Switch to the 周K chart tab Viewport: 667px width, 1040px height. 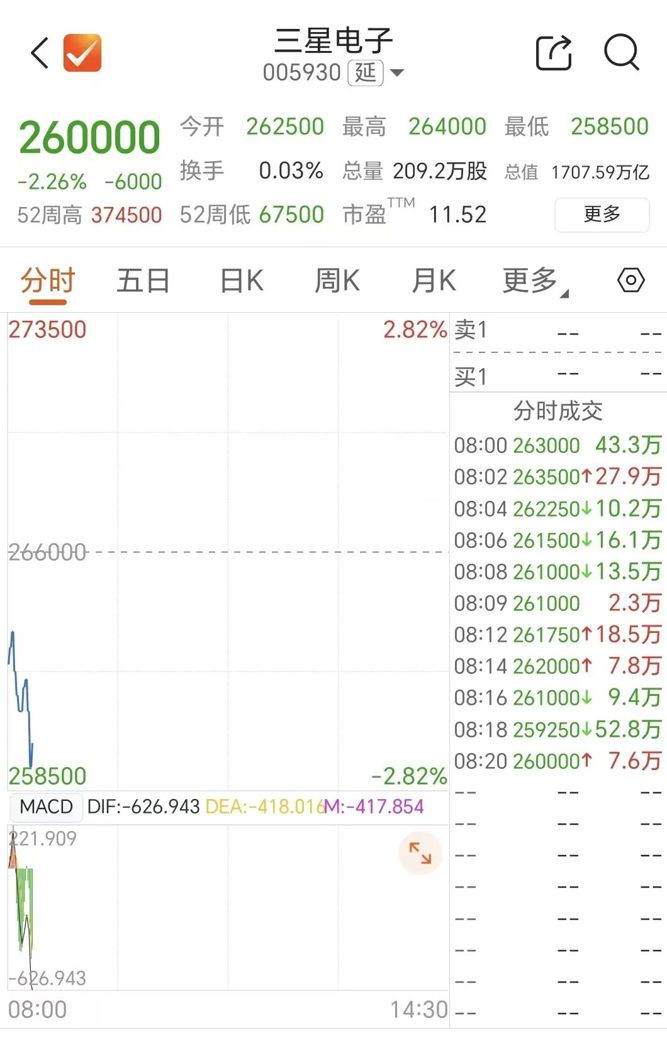(337, 281)
